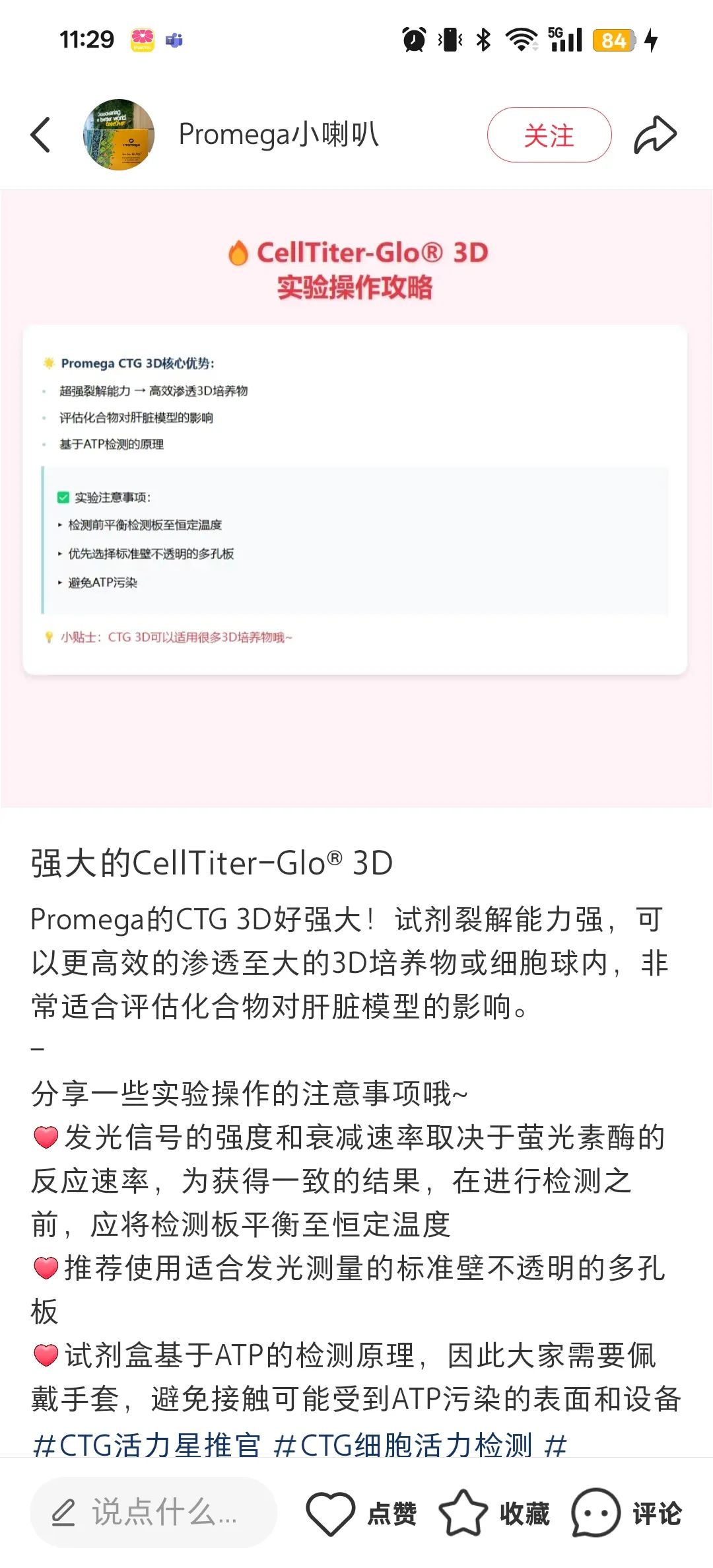Screen dimensions: 713x1568
Task: Go back using the top-left arrow
Action: tap(41, 135)
